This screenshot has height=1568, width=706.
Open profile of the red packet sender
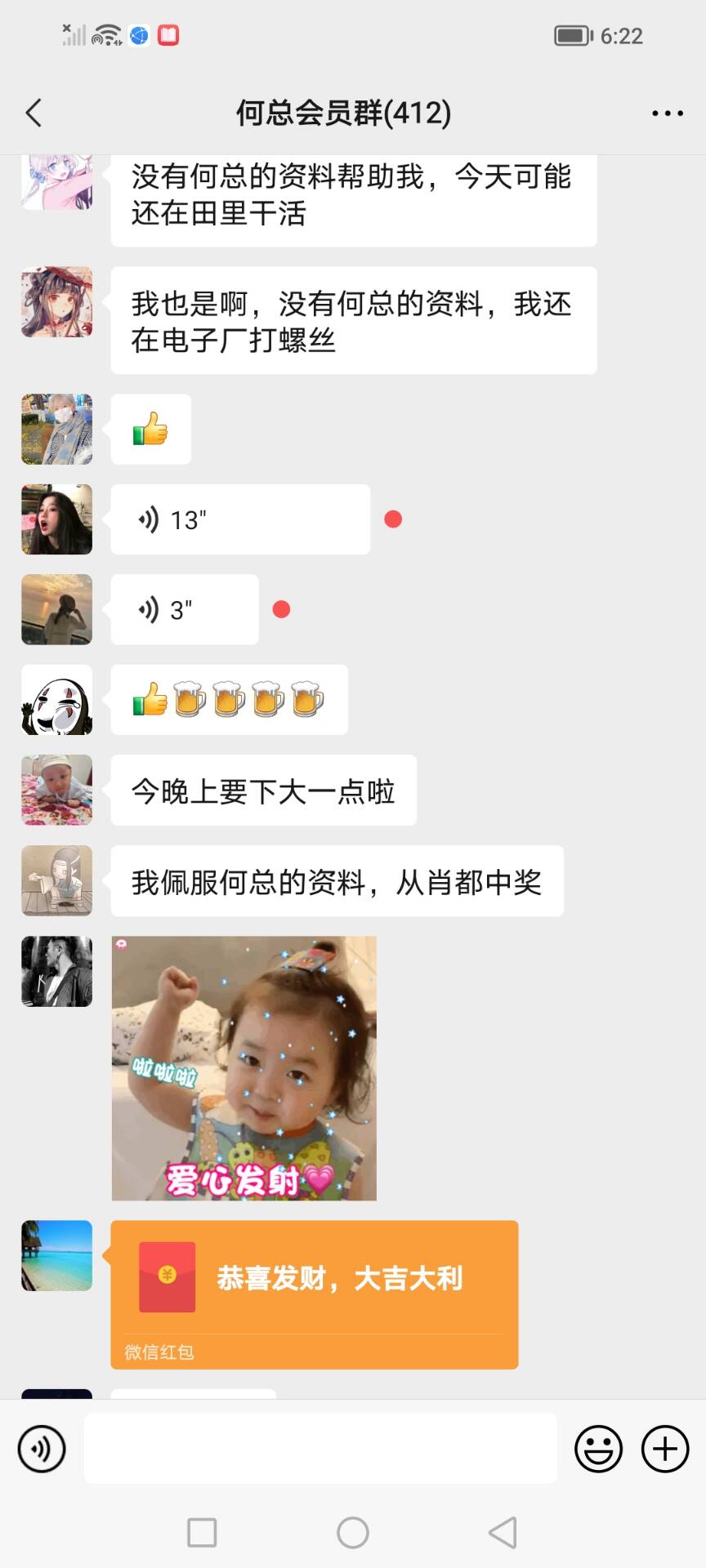[x=56, y=1255]
